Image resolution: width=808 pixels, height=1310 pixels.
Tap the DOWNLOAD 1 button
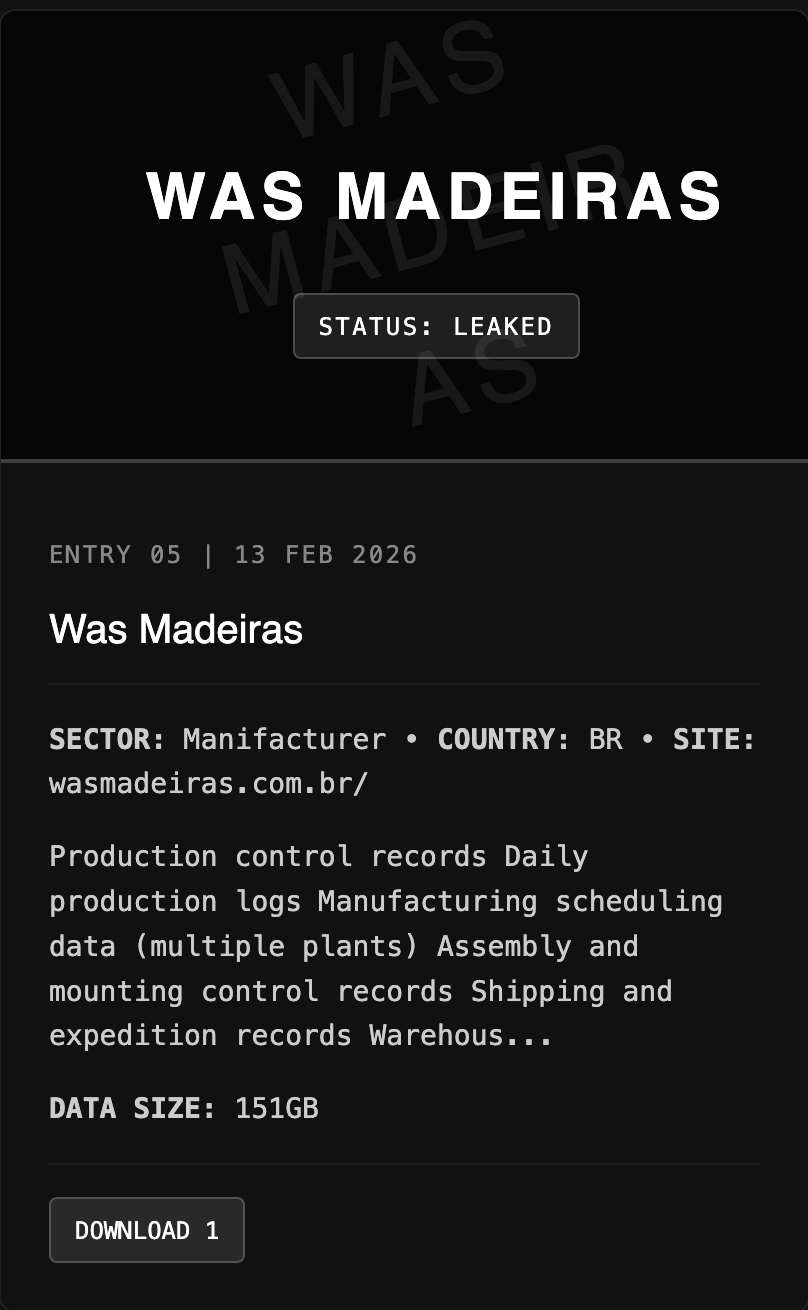(146, 1230)
